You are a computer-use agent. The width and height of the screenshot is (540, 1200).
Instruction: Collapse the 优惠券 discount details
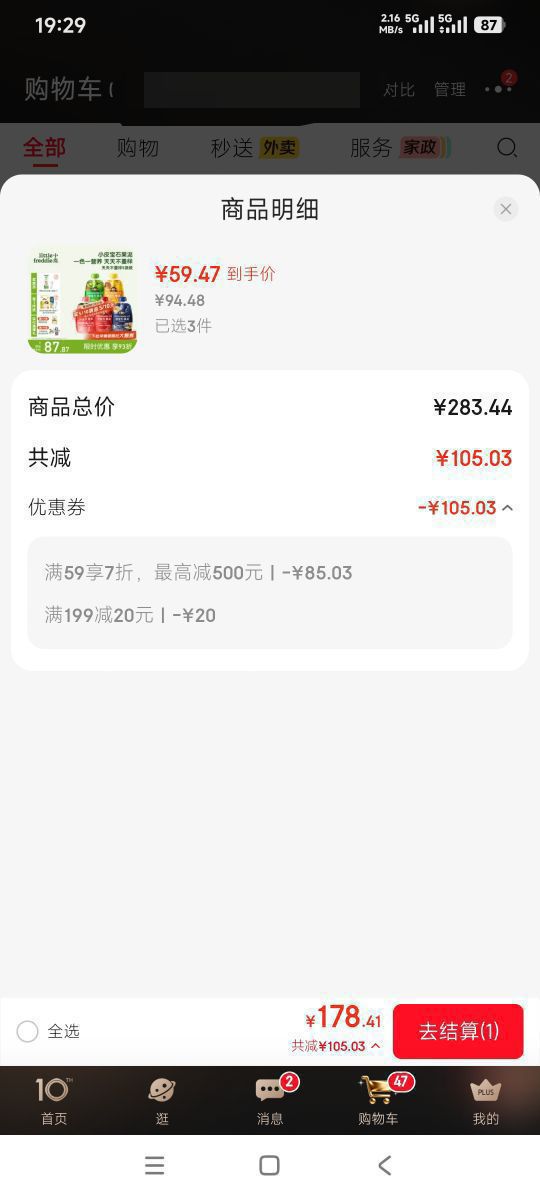point(507,508)
